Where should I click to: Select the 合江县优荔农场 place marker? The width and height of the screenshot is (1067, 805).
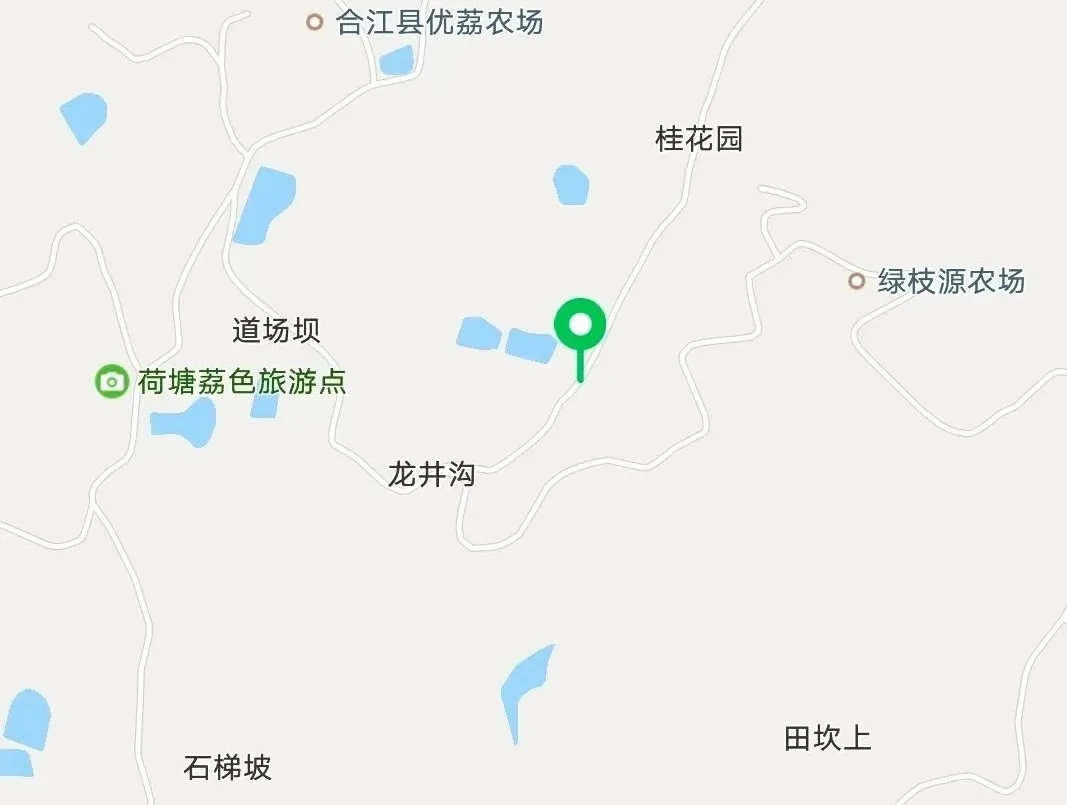point(315,22)
